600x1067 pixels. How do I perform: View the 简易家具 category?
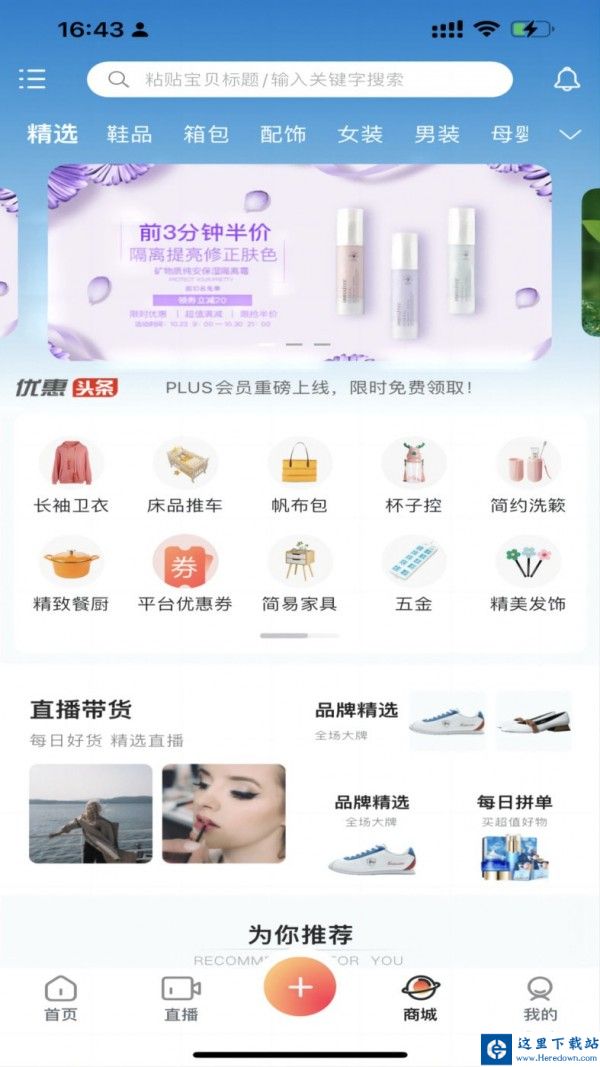(x=299, y=576)
